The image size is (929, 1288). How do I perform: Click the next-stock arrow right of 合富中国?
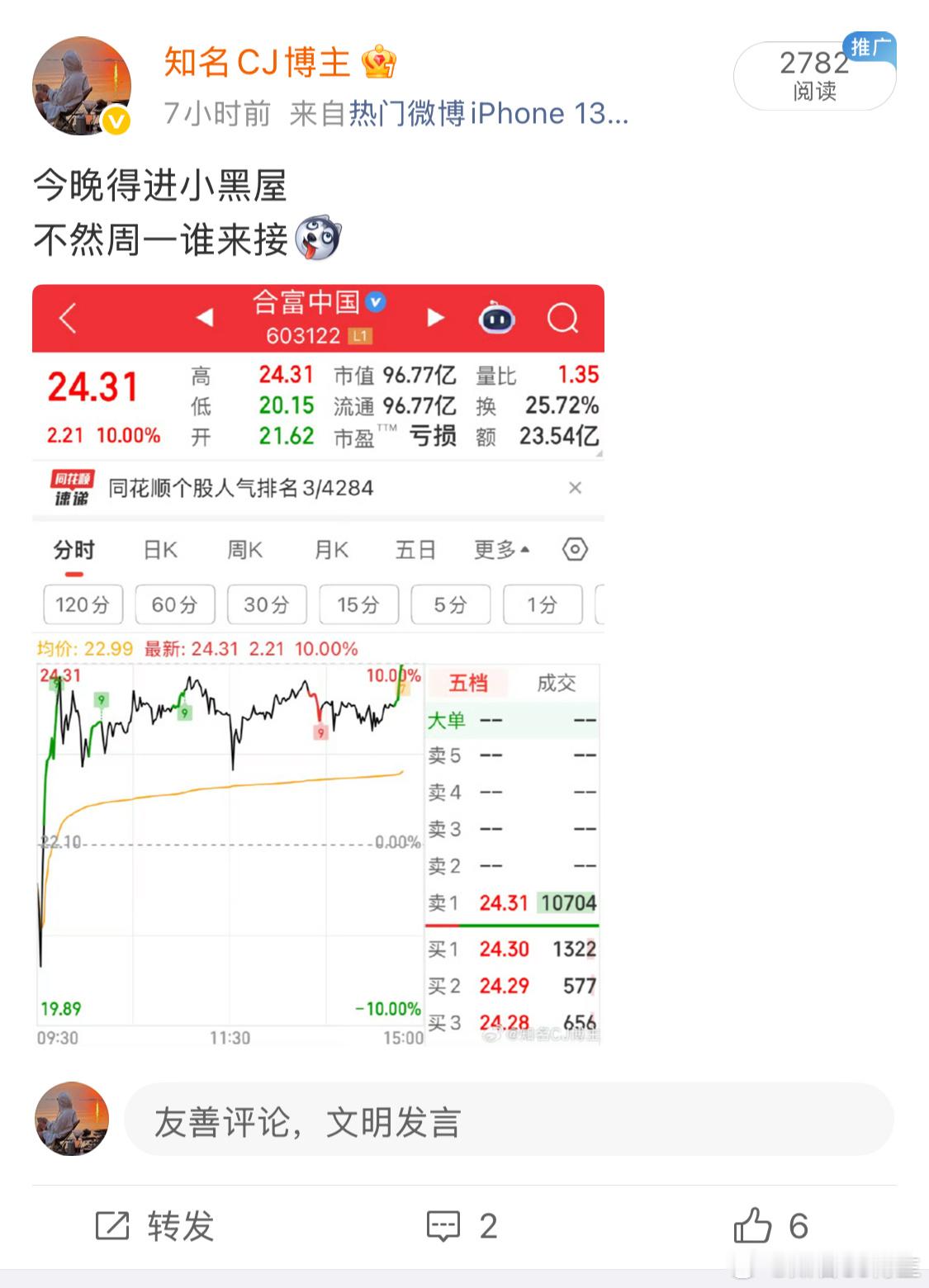pyautogui.click(x=435, y=318)
